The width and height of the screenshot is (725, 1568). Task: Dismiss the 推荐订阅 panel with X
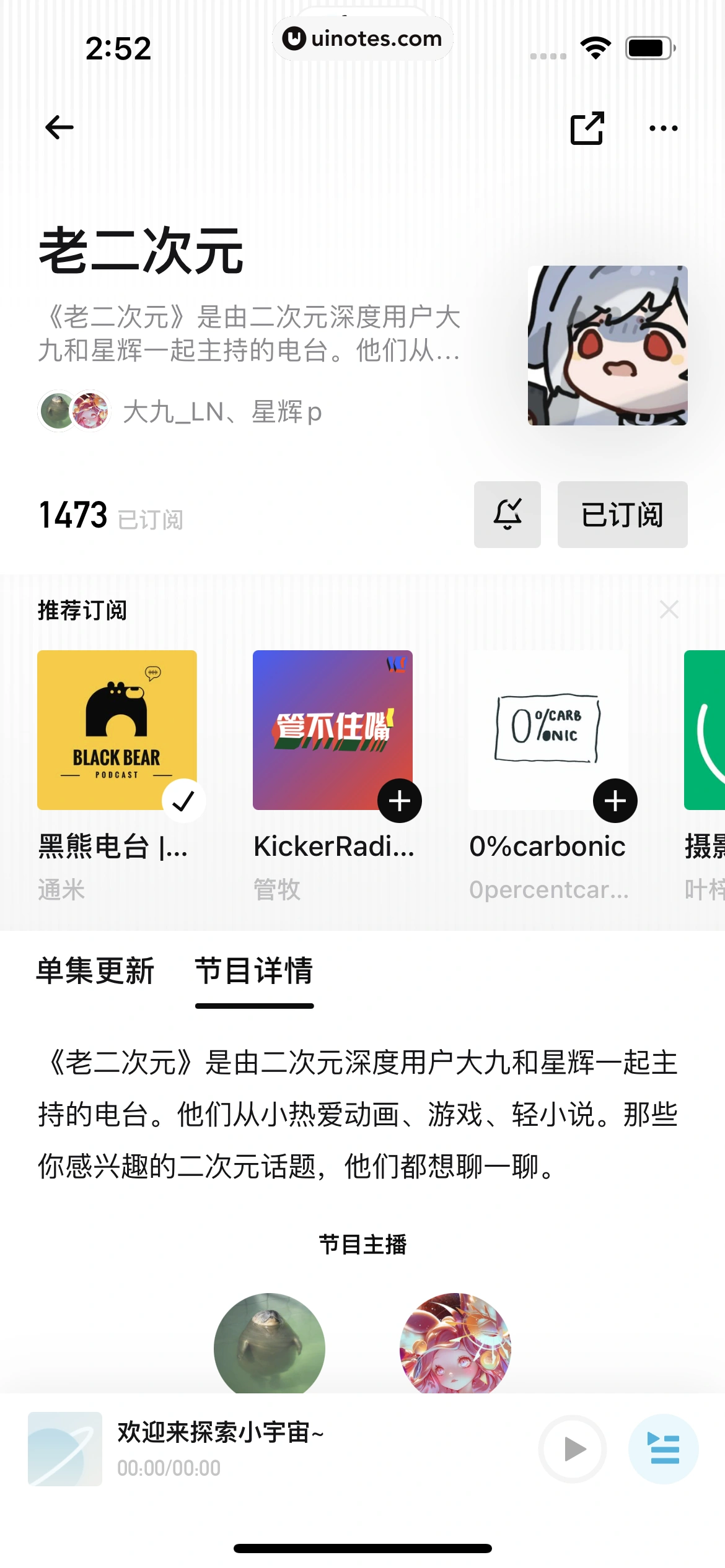669,609
